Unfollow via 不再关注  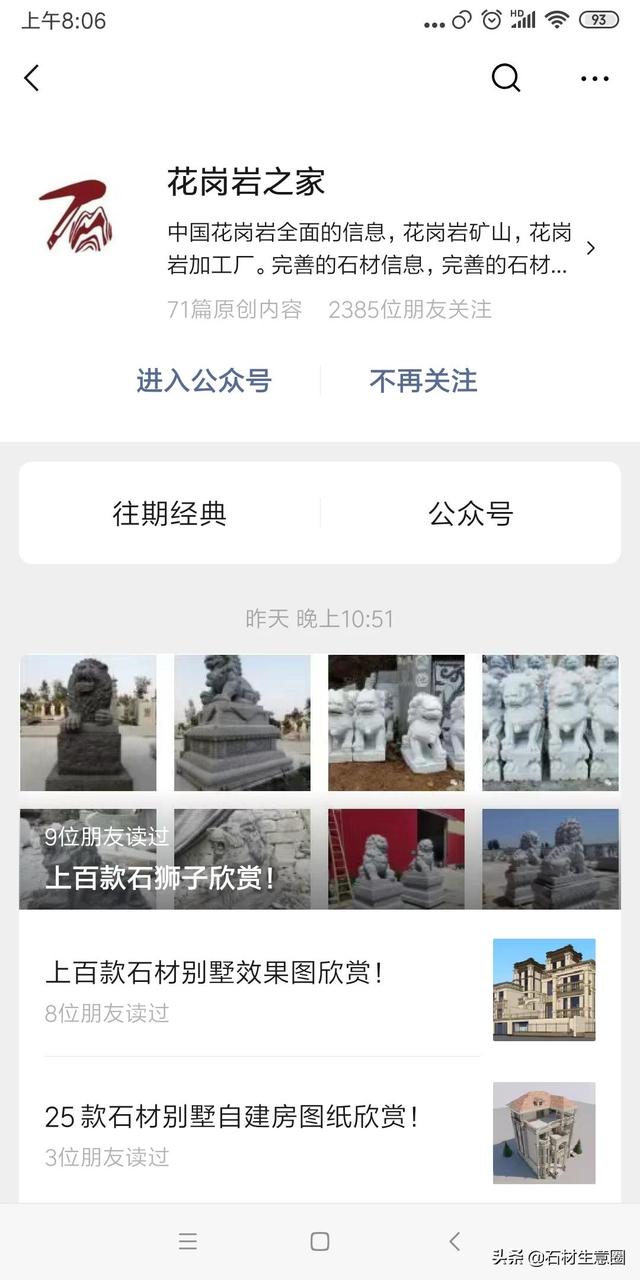pos(423,380)
